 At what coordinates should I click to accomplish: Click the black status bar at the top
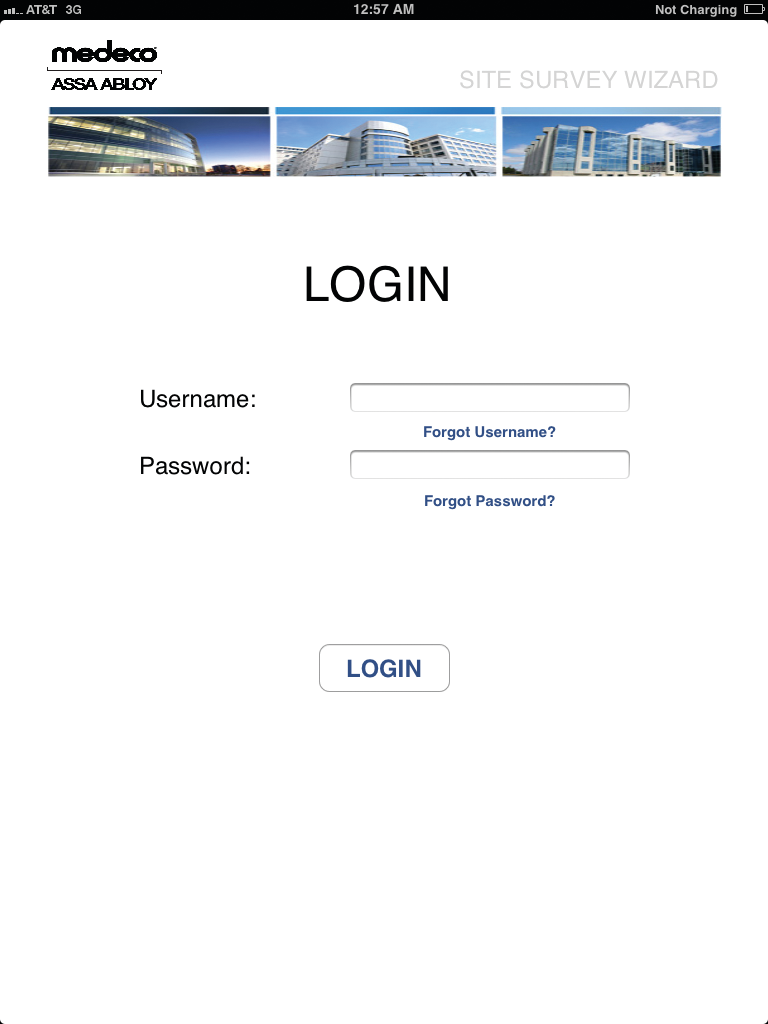click(x=384, y=9)
